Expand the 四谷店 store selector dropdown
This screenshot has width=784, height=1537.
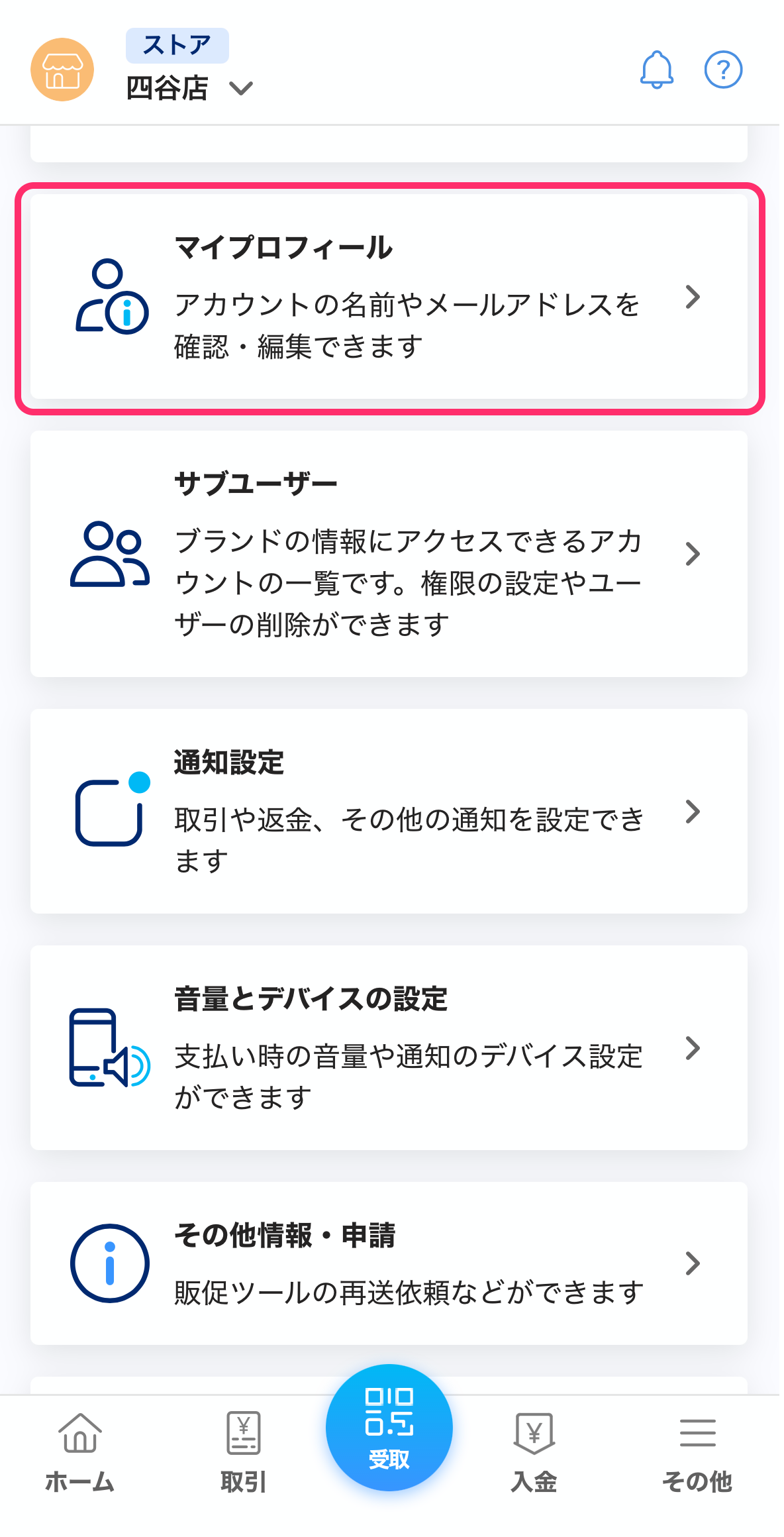pyautogui.click(x=240, y=87)
